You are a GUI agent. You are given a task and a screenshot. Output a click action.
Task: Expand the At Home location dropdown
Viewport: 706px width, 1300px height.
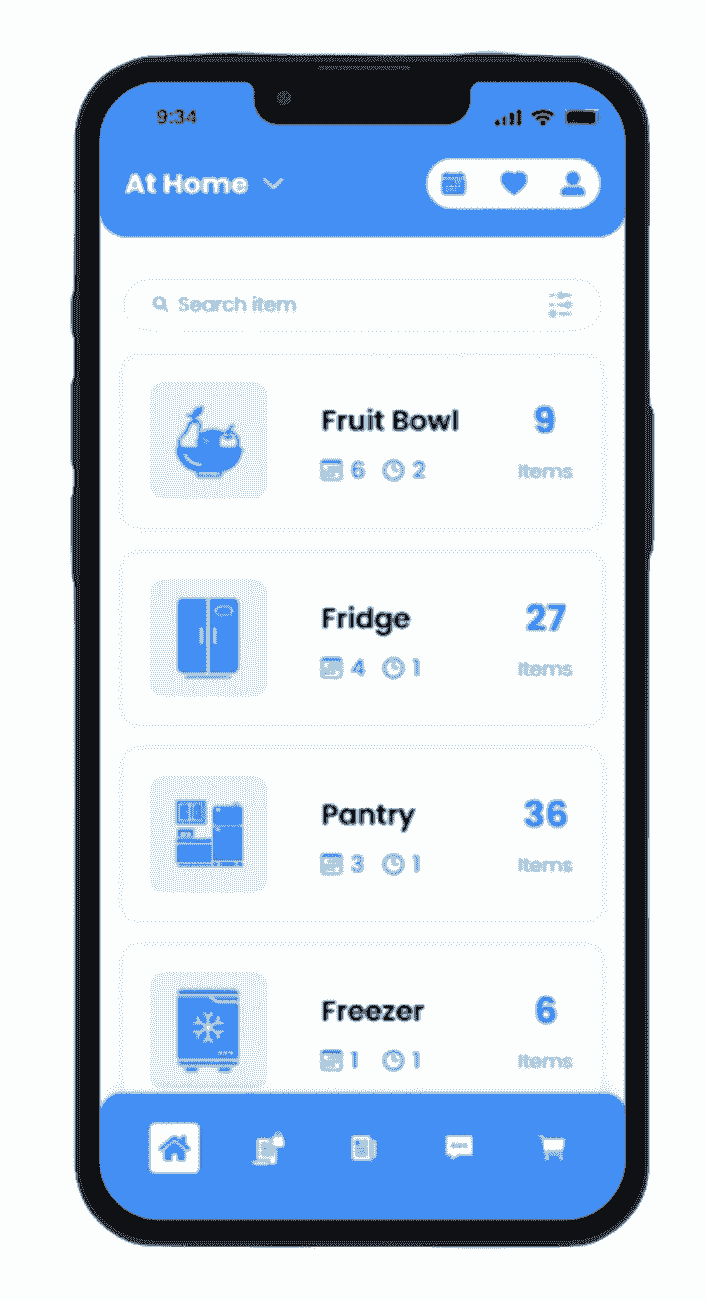point(272,184)
